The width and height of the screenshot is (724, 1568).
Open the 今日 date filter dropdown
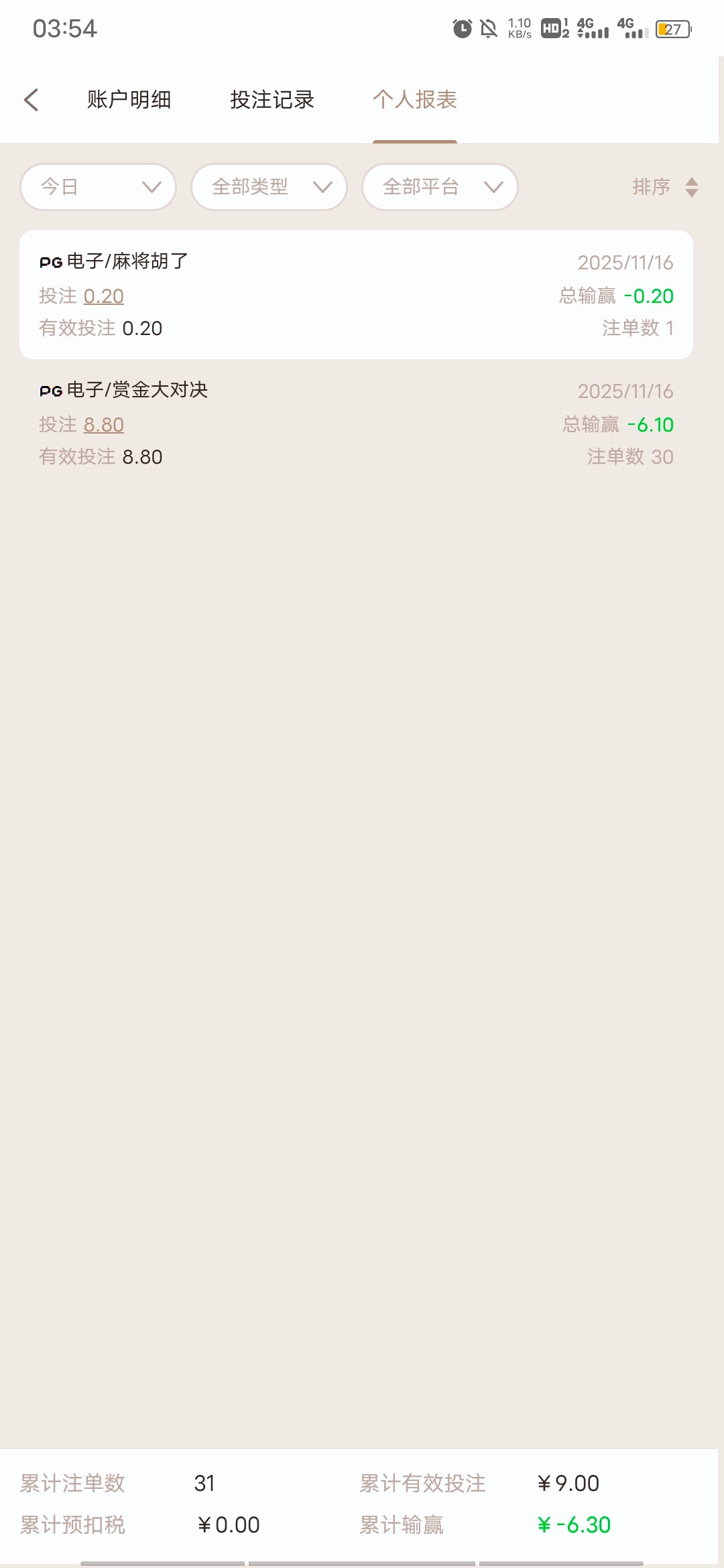[98, 187]
